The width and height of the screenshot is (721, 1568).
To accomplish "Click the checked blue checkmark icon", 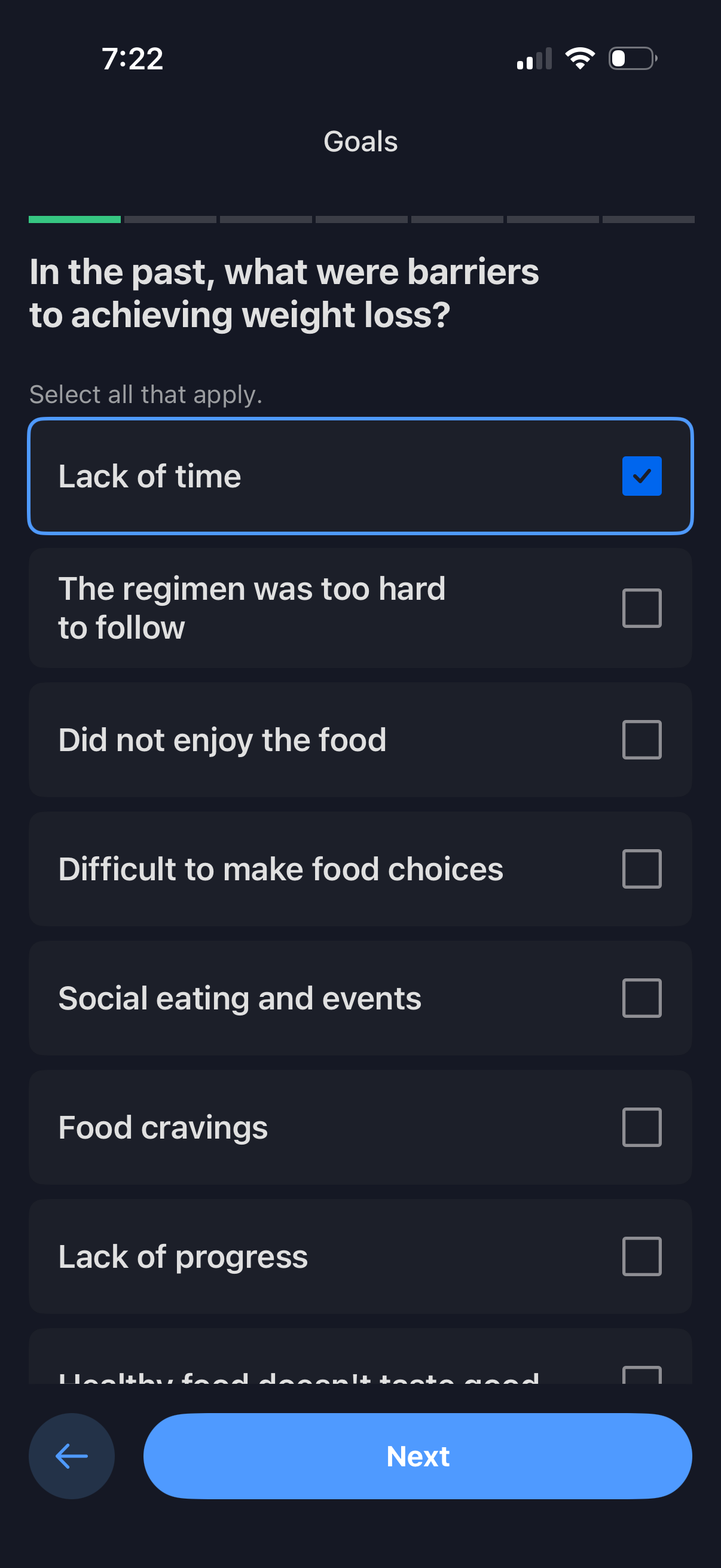I will click(642, 475).
